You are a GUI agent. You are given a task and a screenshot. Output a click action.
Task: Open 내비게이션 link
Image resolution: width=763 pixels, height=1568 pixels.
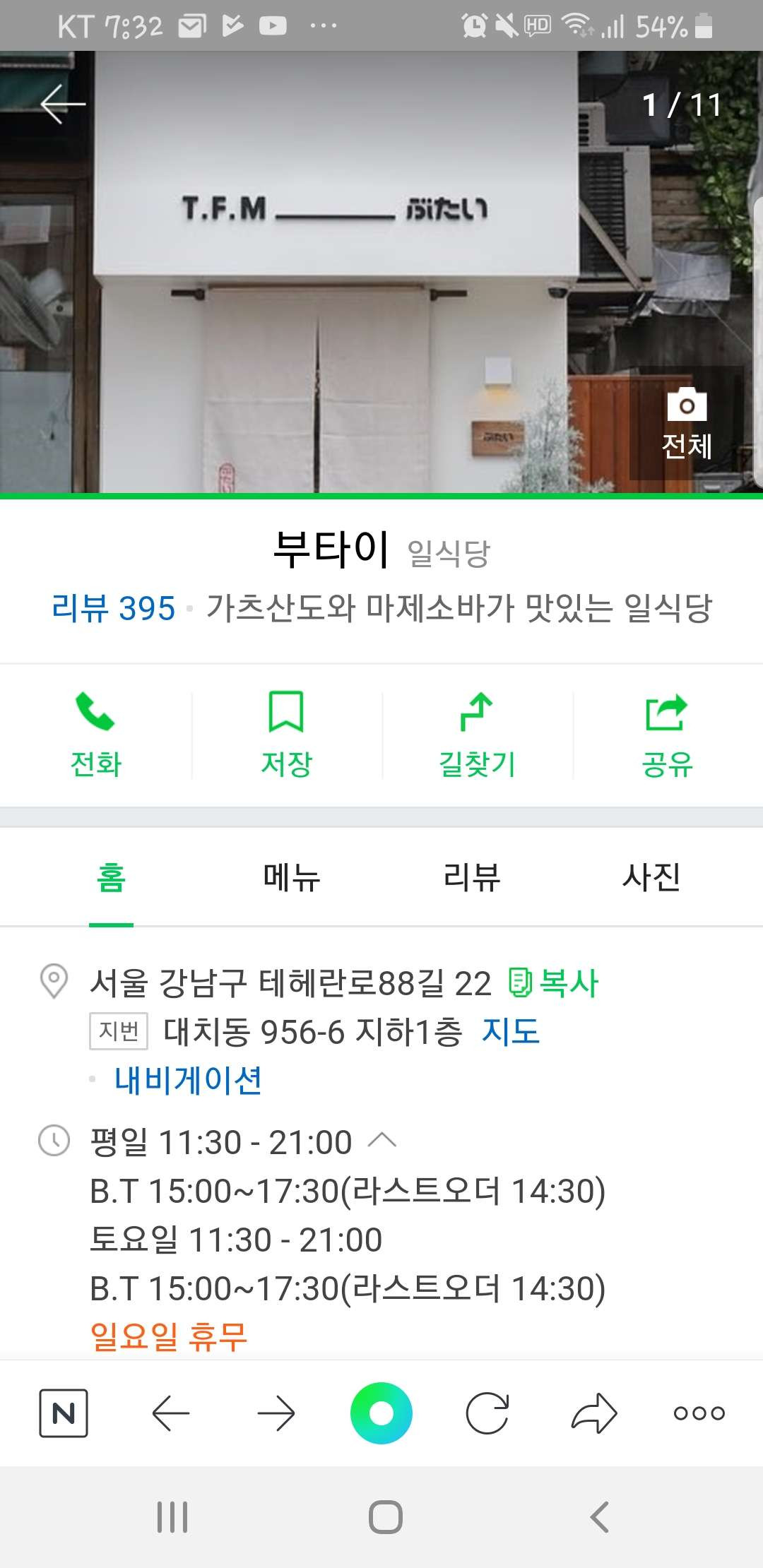[x=188, y=1080]
